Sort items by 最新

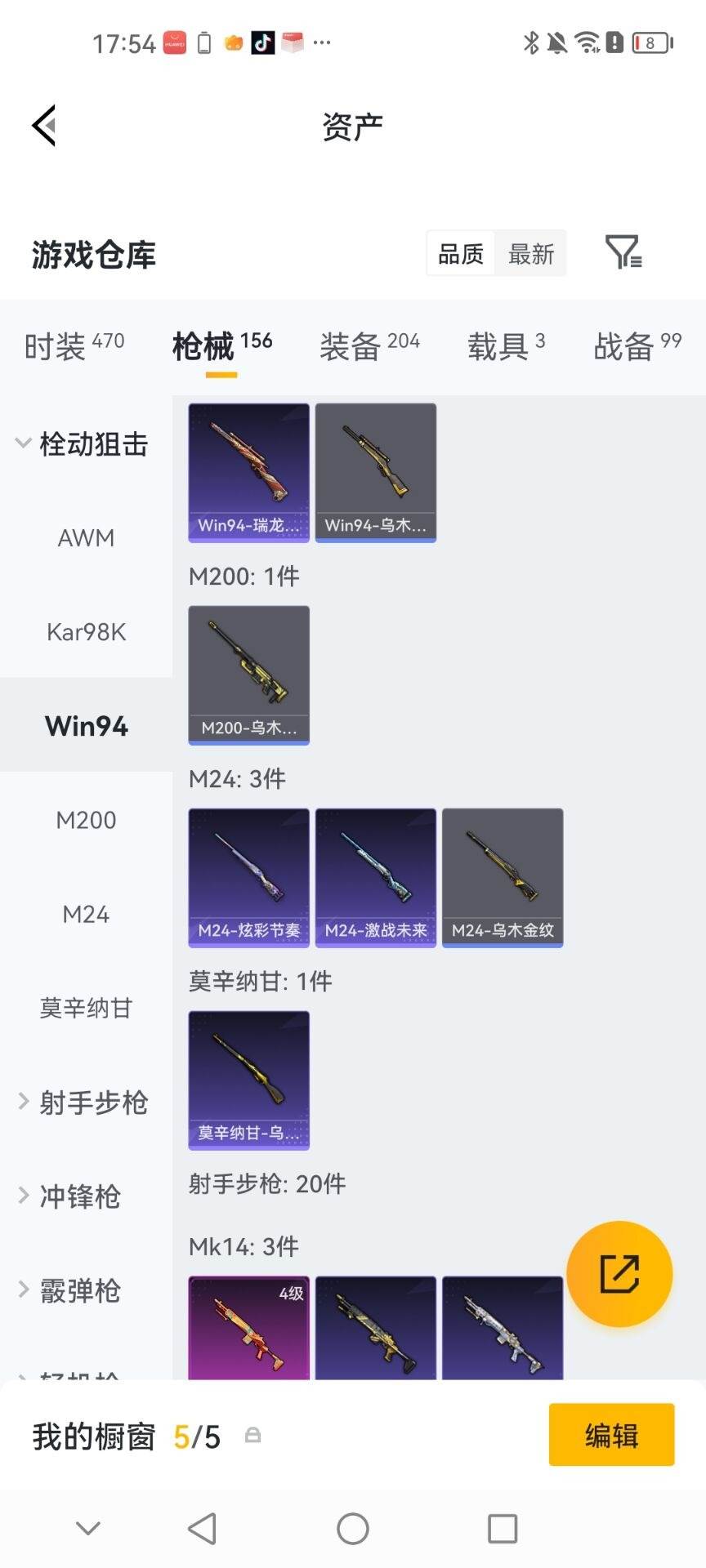pyautogui.click(x=531, y=254)
